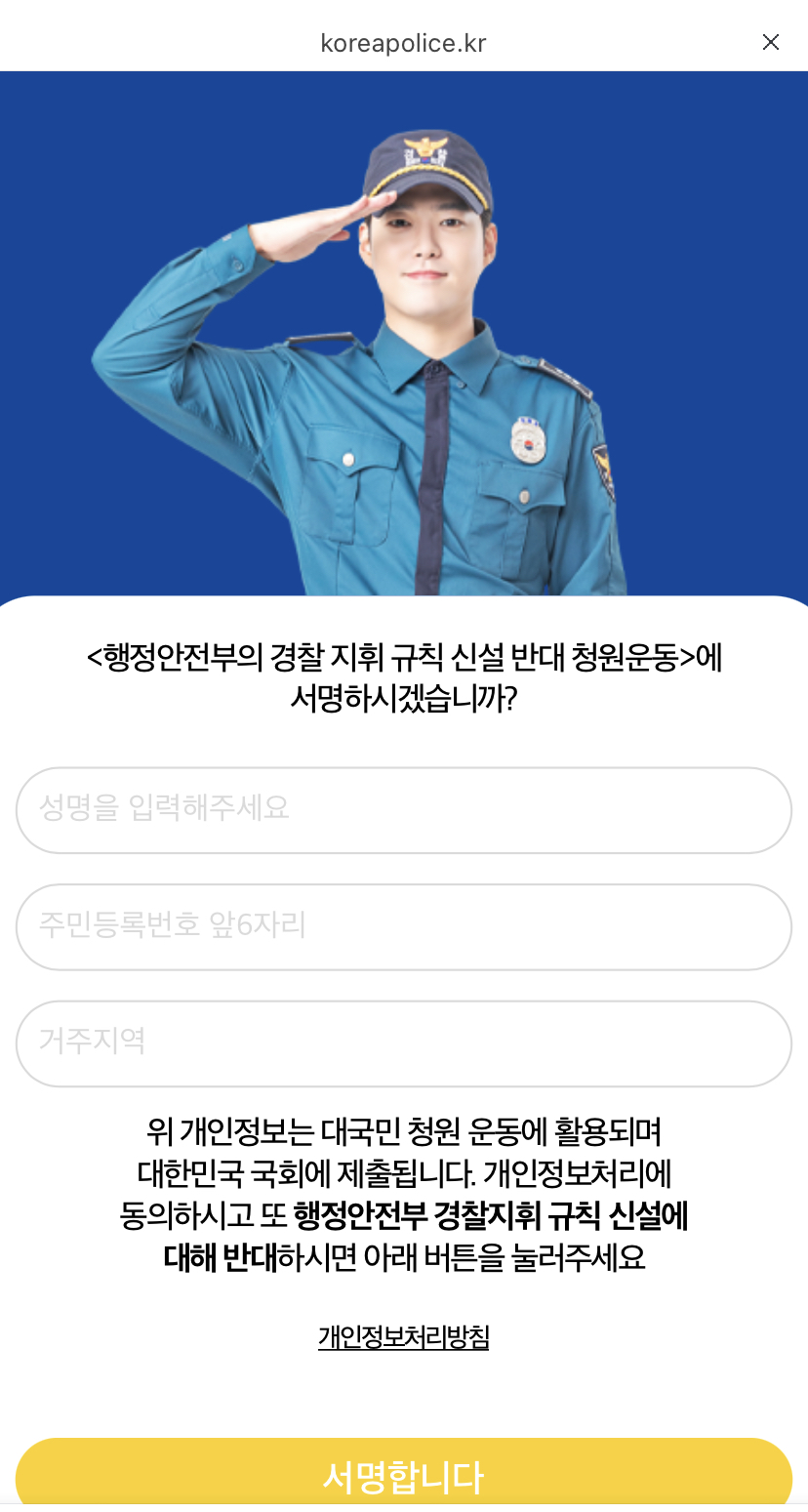808x1512 pixels.
Task: Open the 개인정보처리방침 link
Action: pyautogui.click(x=404, y=1337)
